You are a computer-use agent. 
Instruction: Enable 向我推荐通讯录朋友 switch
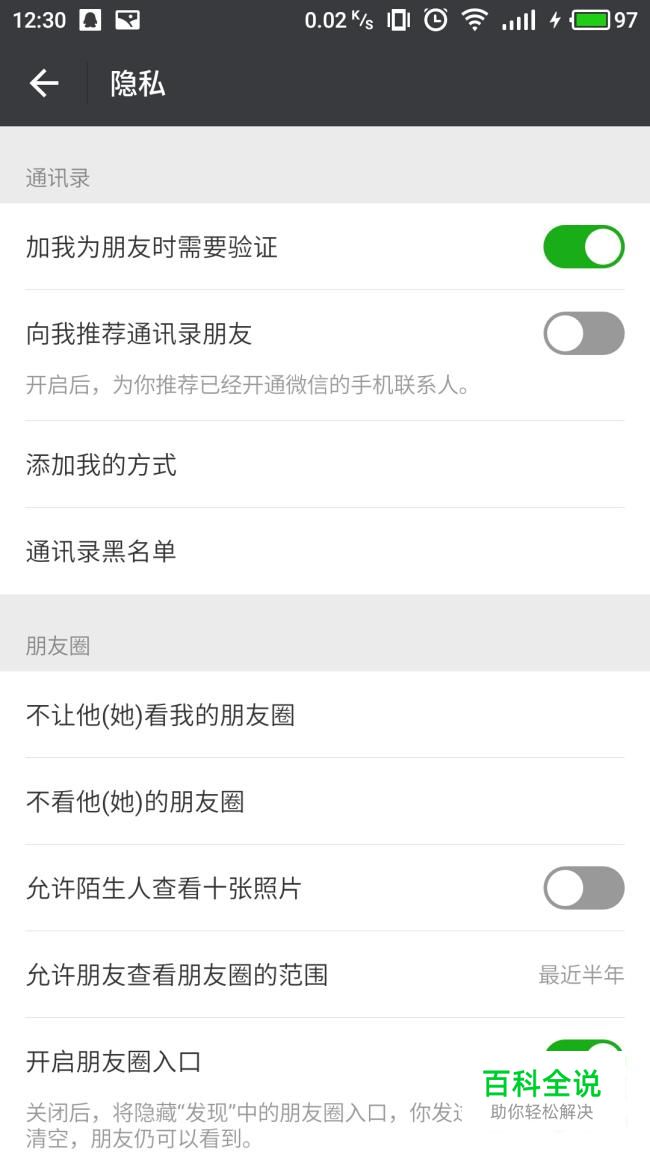[x=583, y=334]
